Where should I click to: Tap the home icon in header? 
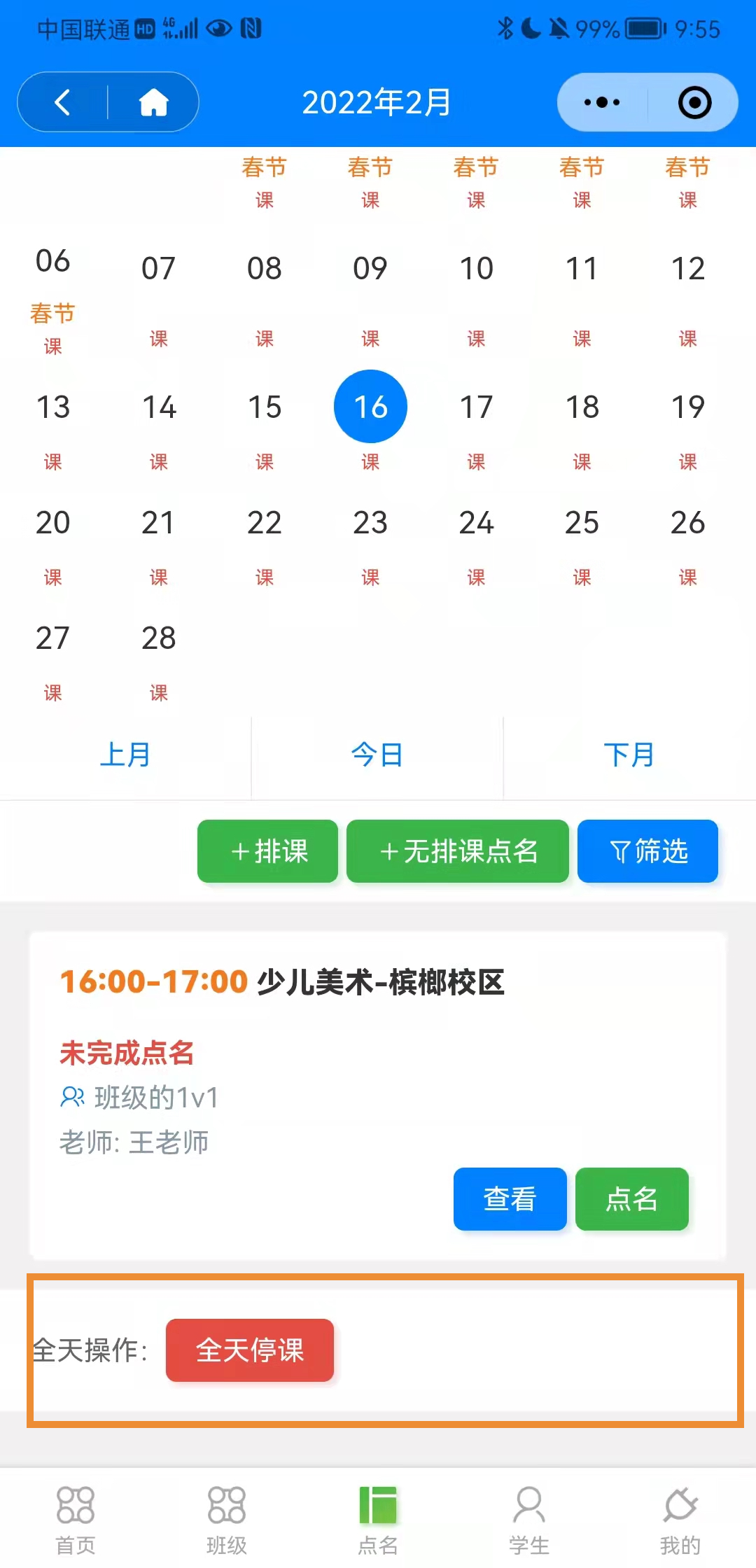coord(153,102)
